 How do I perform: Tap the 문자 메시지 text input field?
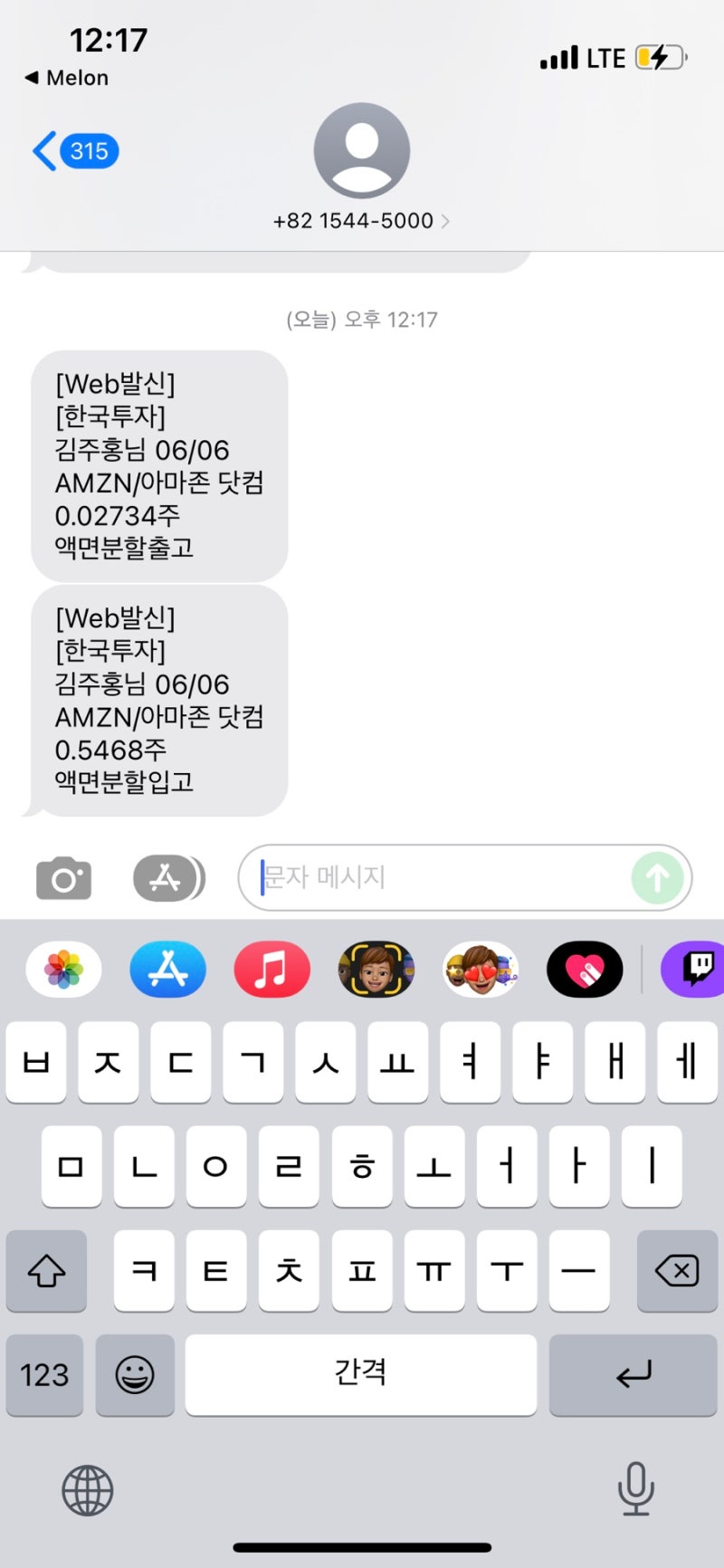point(434,877)
